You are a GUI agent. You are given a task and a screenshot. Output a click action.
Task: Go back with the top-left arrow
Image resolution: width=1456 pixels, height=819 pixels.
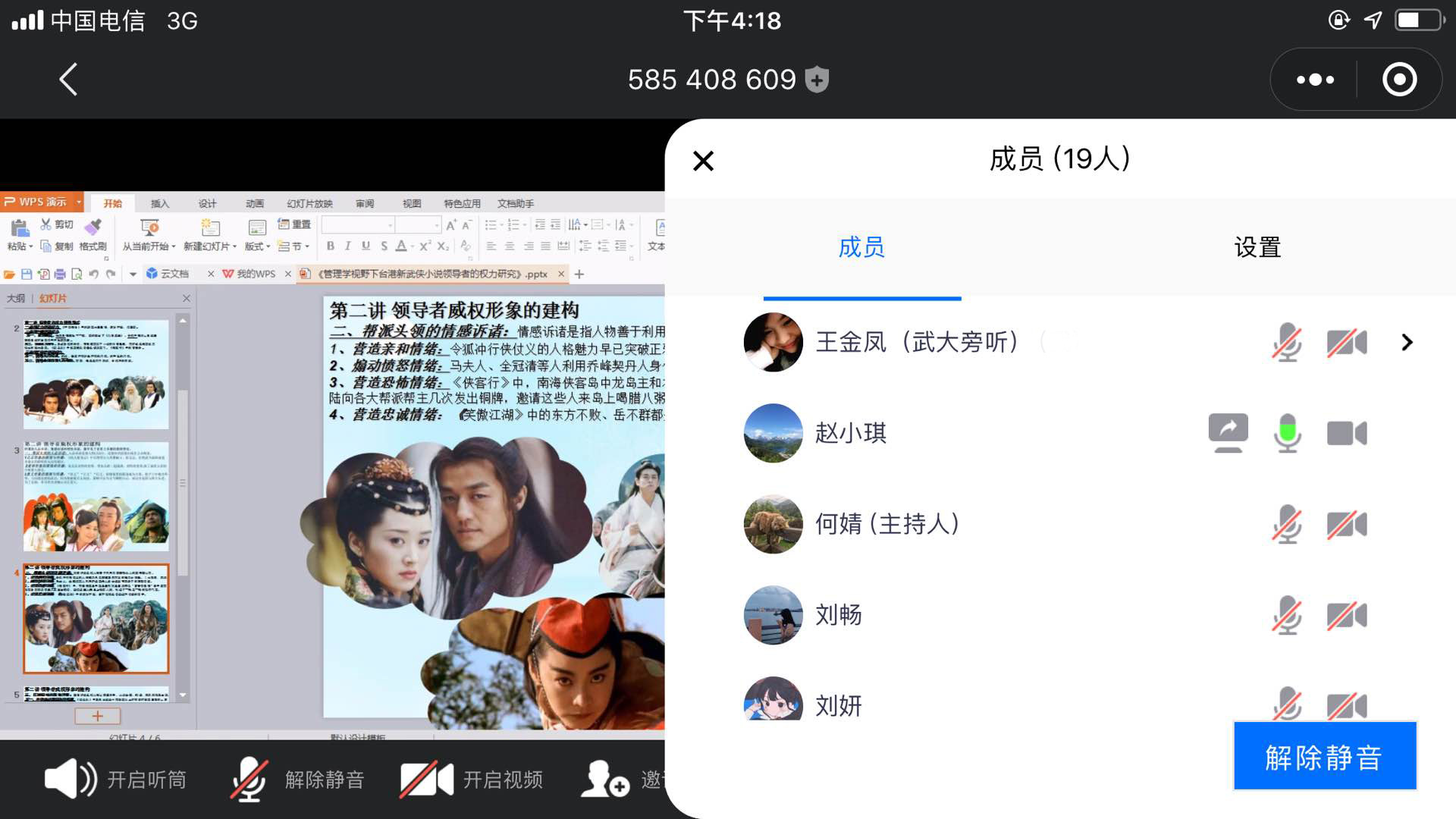[68, 79]
